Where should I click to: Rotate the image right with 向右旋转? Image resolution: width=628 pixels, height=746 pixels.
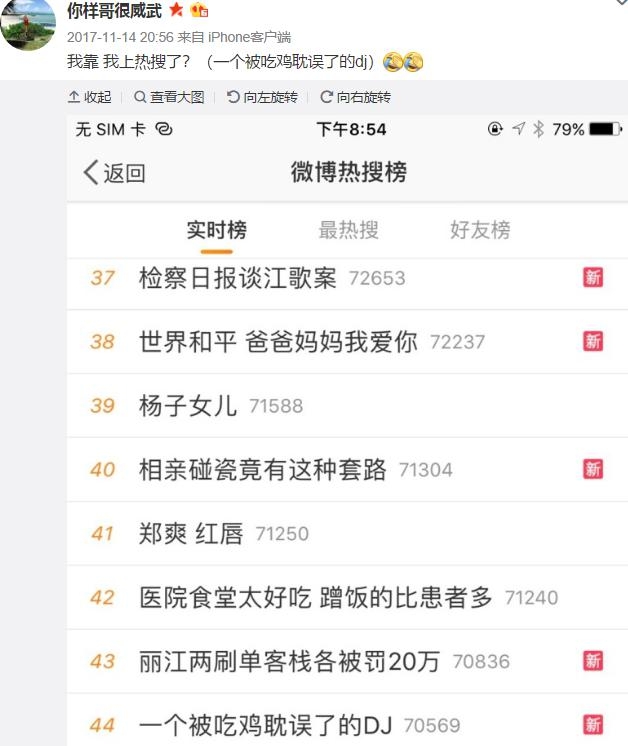(x=355, y=97)
